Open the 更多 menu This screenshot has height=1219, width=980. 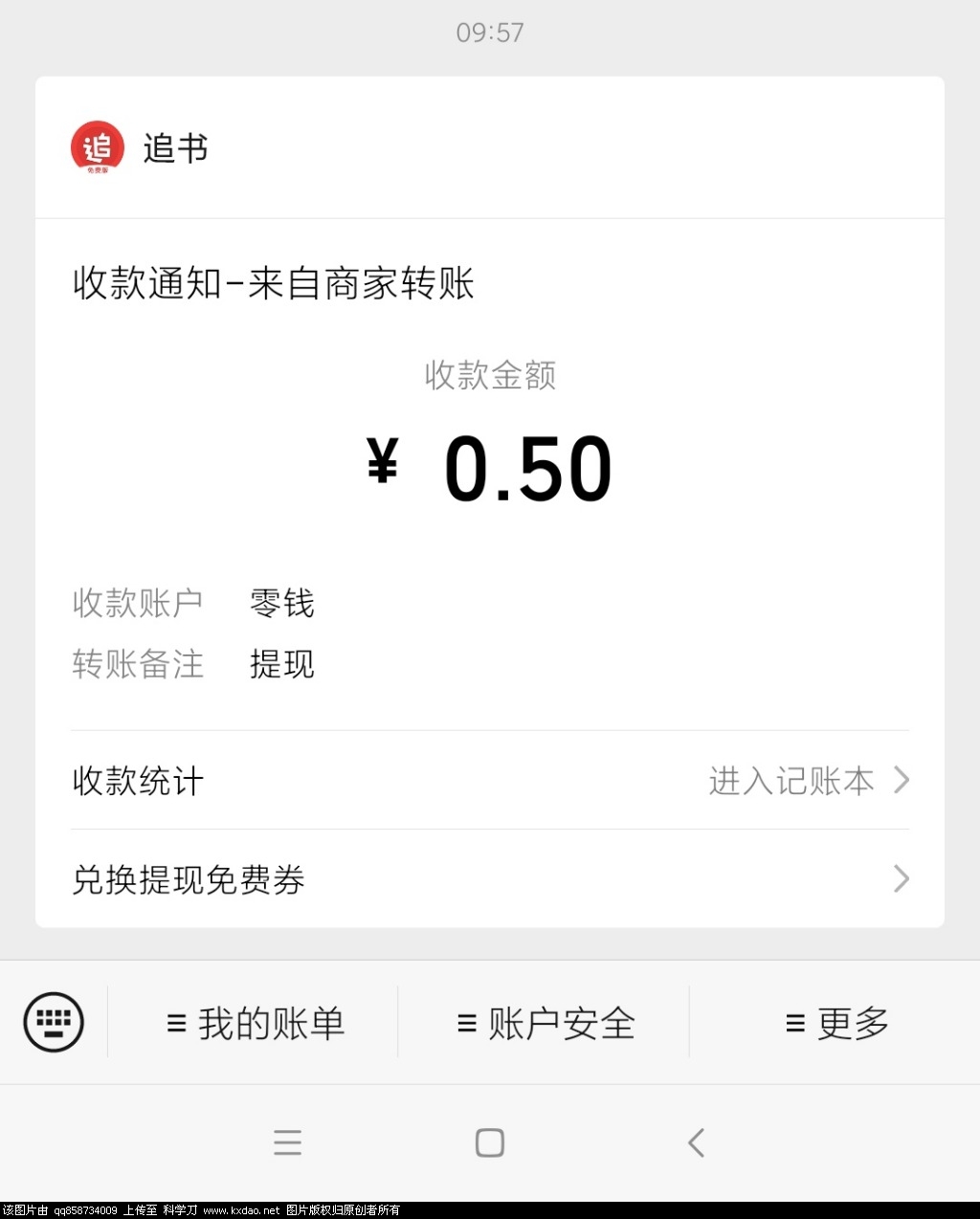tap(836, 1024)
